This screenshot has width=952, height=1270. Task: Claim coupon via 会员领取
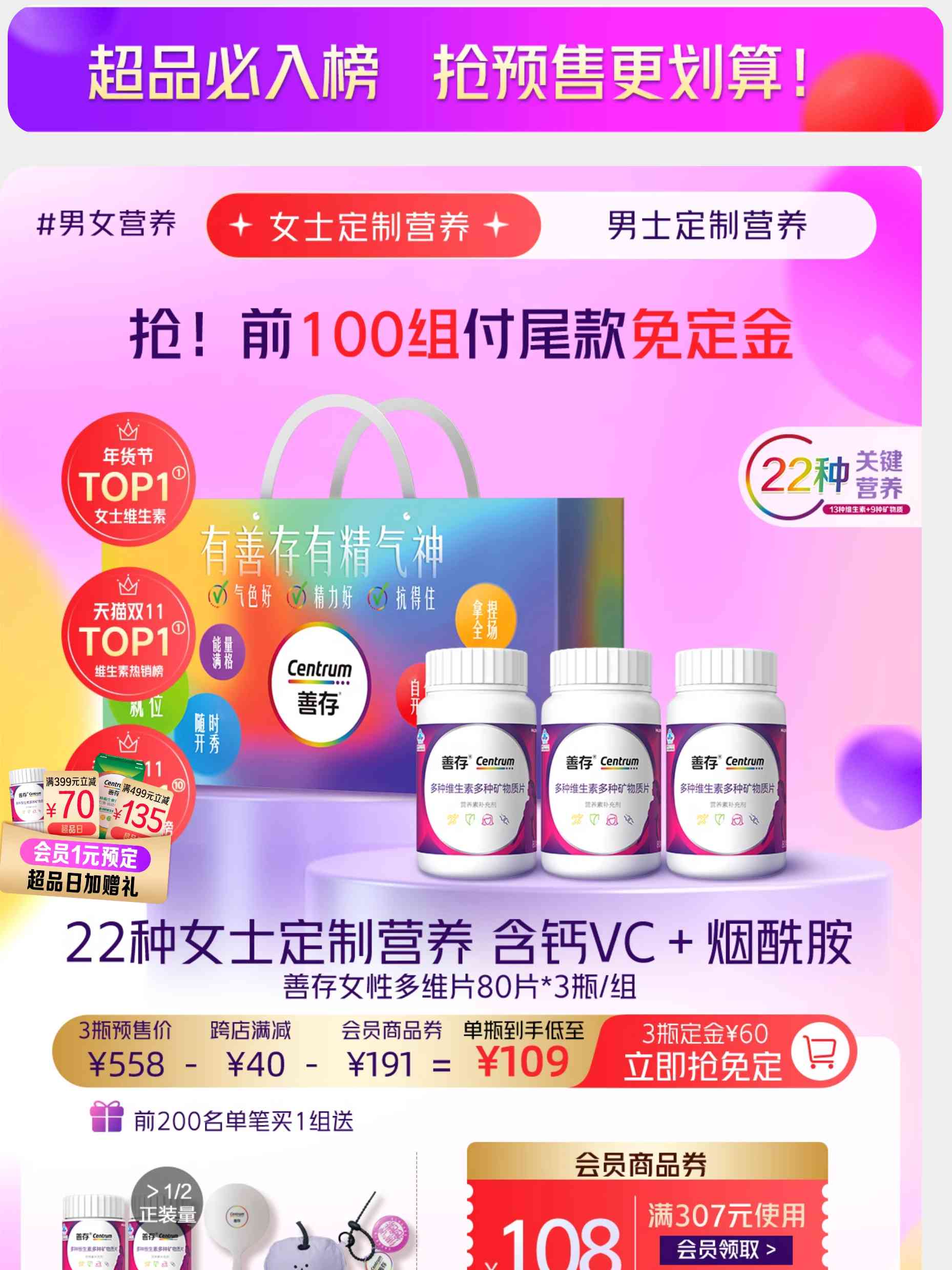pos(726,1249)
